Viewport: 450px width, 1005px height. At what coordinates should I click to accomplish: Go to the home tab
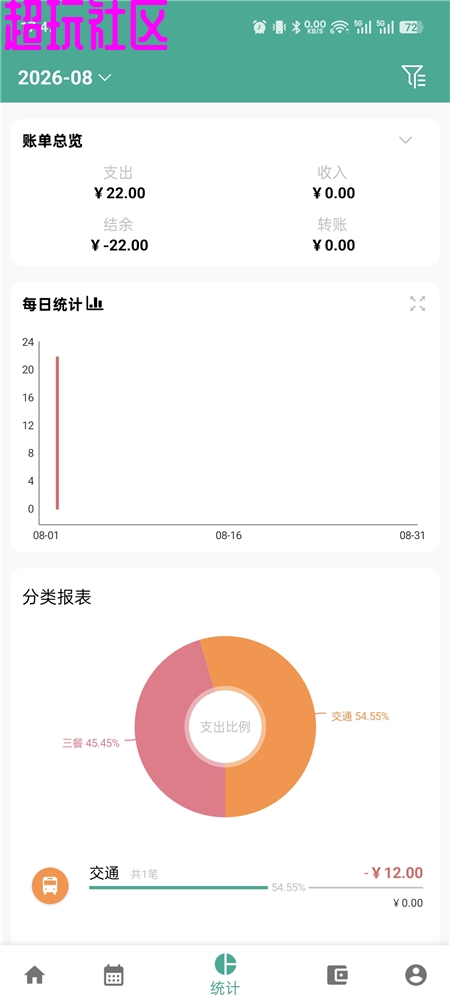click(35, 975)
